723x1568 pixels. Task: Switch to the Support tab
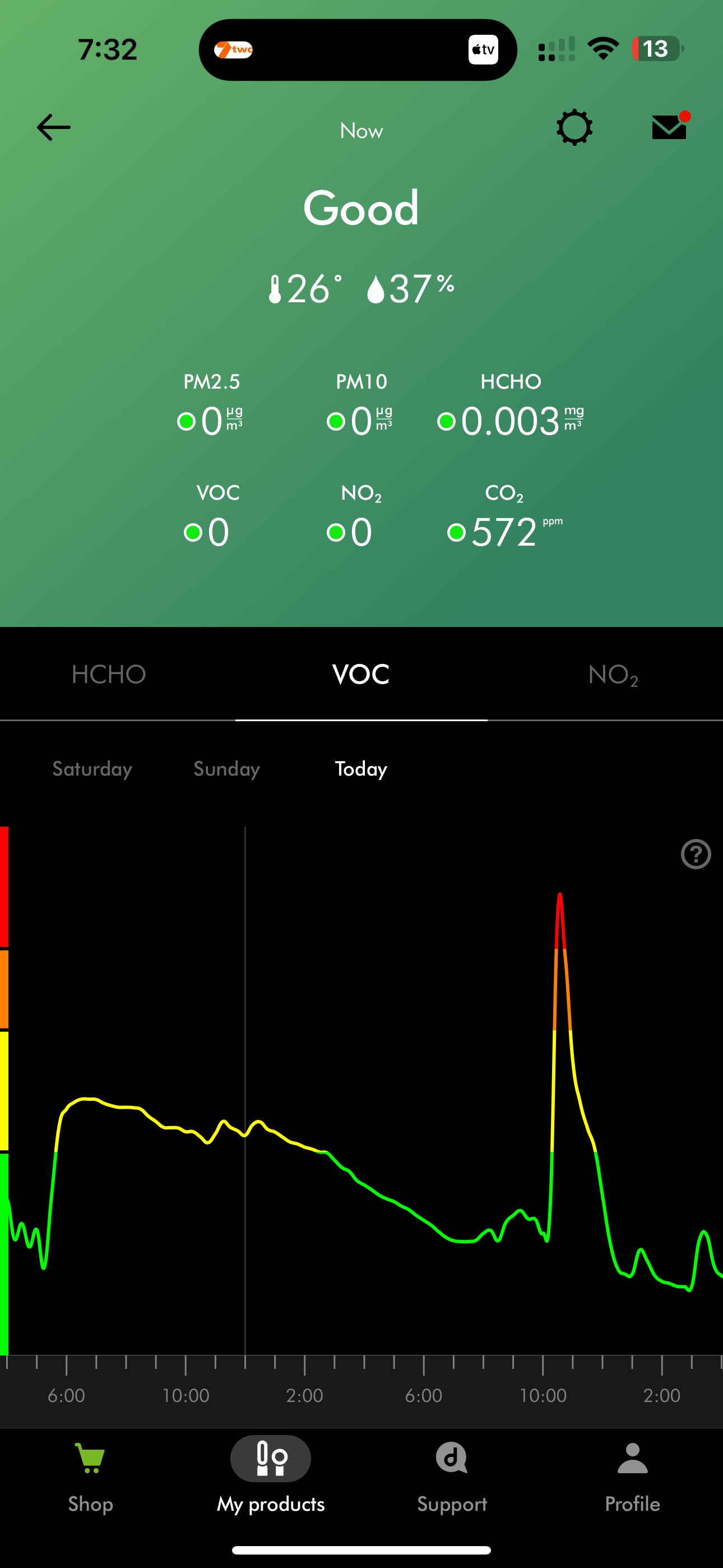pos(452,1477)
